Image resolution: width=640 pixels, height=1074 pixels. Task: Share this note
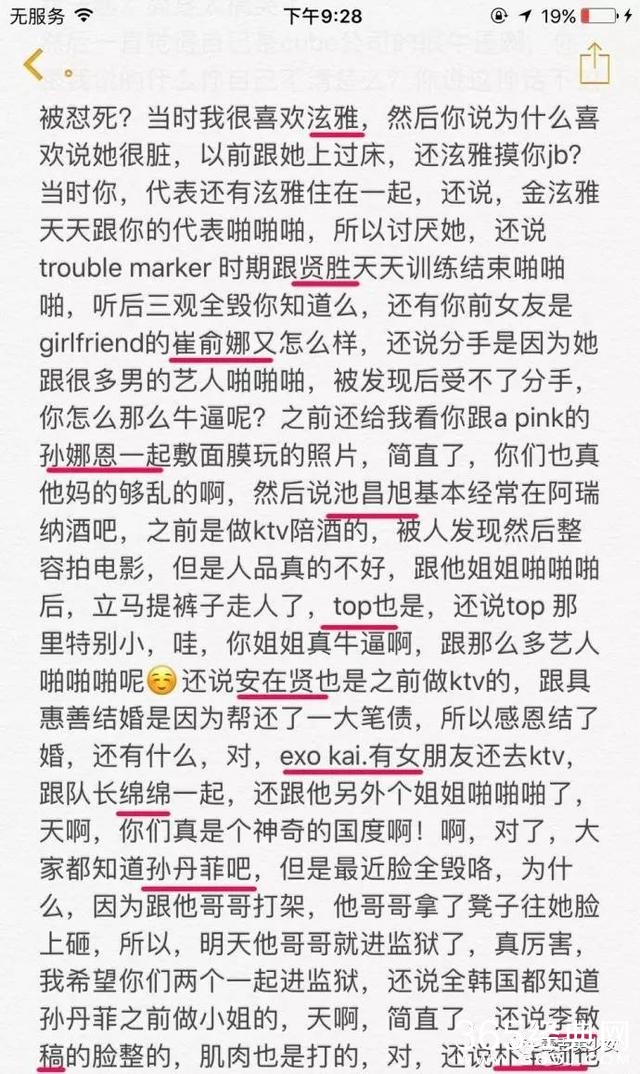click(x=594, y=61)
